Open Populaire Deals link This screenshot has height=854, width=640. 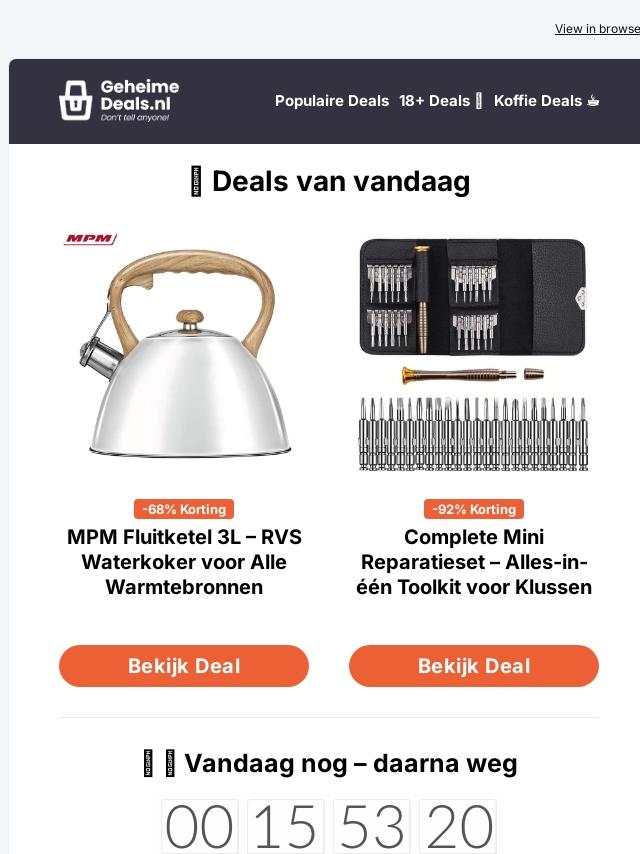coord(332,101)
